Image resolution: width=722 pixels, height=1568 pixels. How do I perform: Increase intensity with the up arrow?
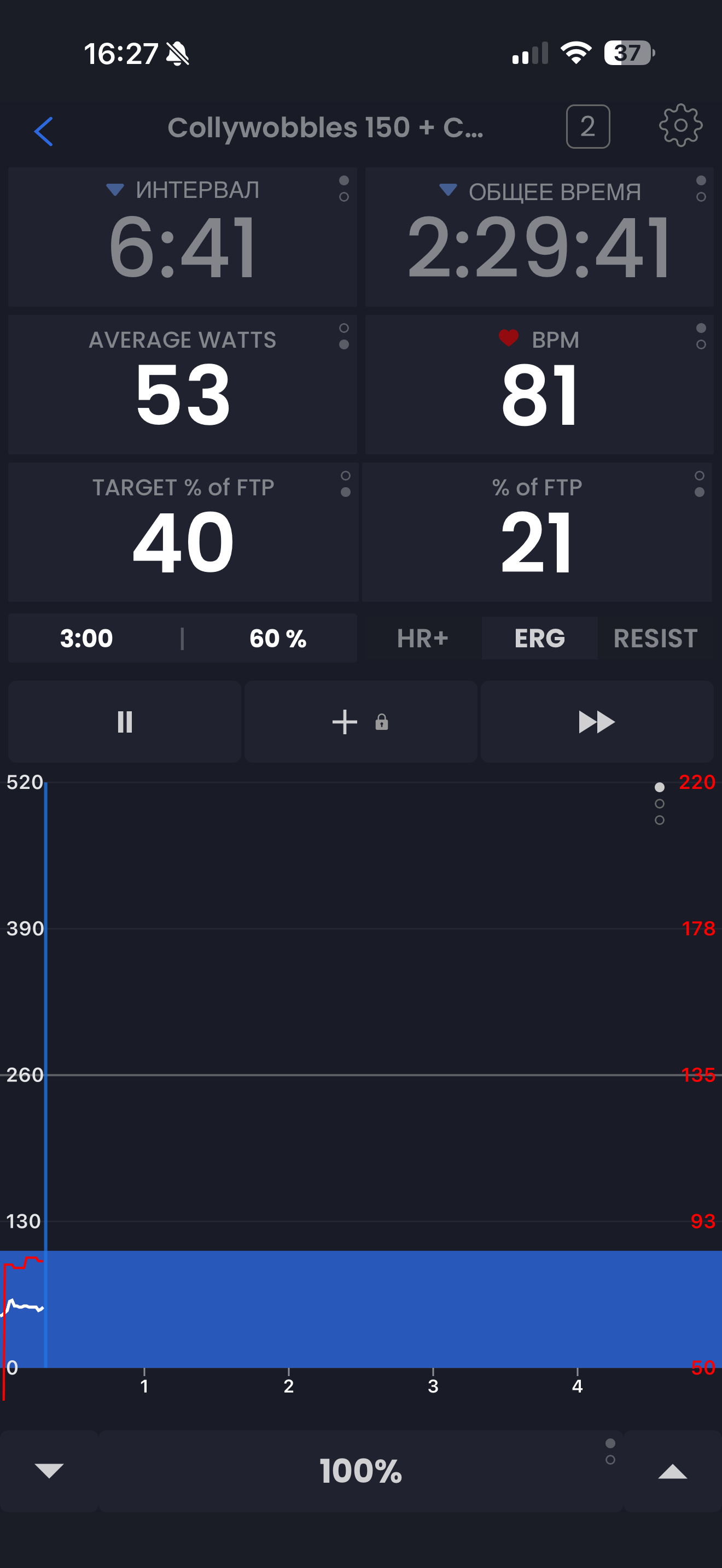tap(673, 1471)
